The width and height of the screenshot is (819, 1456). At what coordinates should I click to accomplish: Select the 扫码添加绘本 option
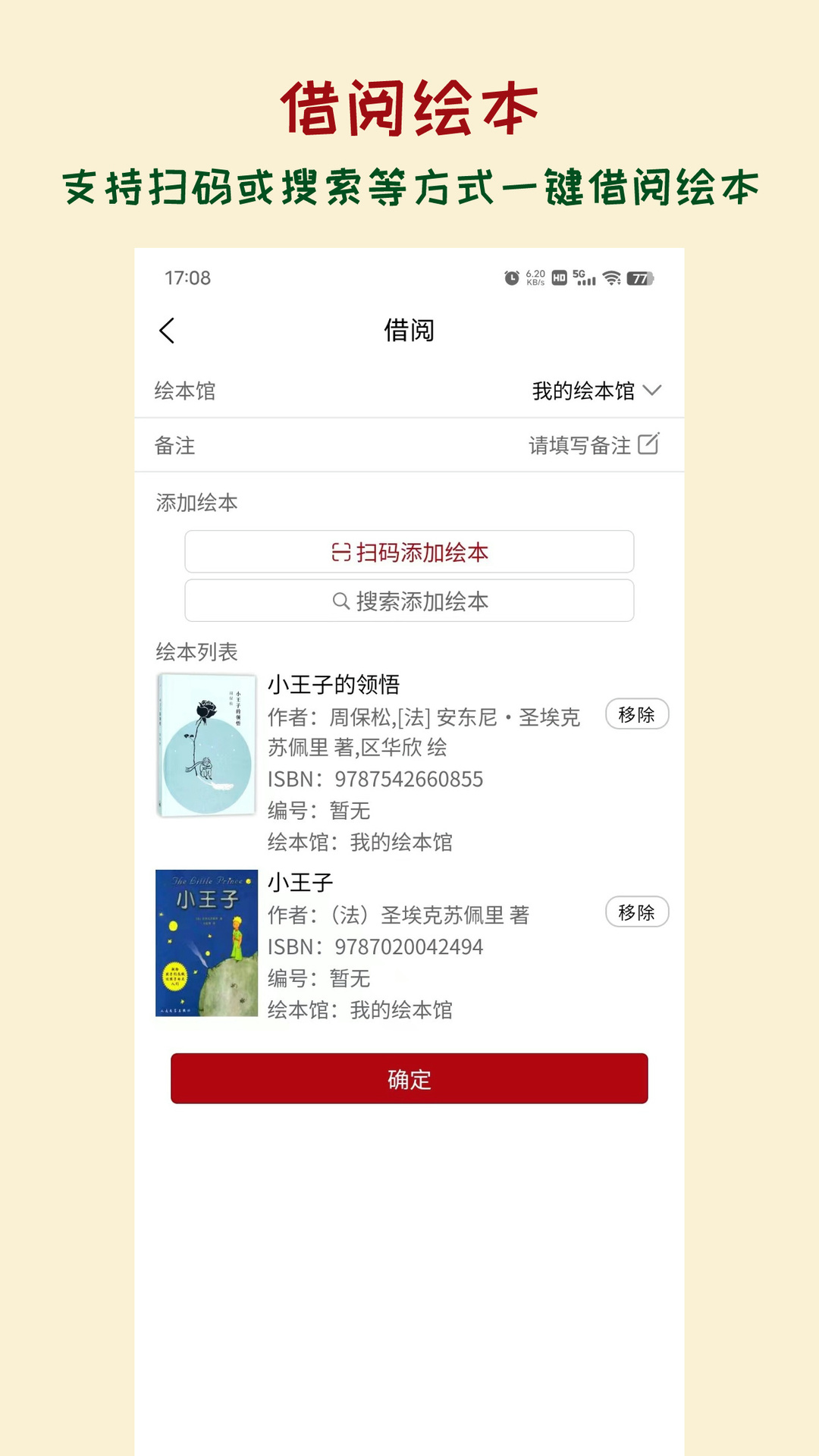click(409, 553)
